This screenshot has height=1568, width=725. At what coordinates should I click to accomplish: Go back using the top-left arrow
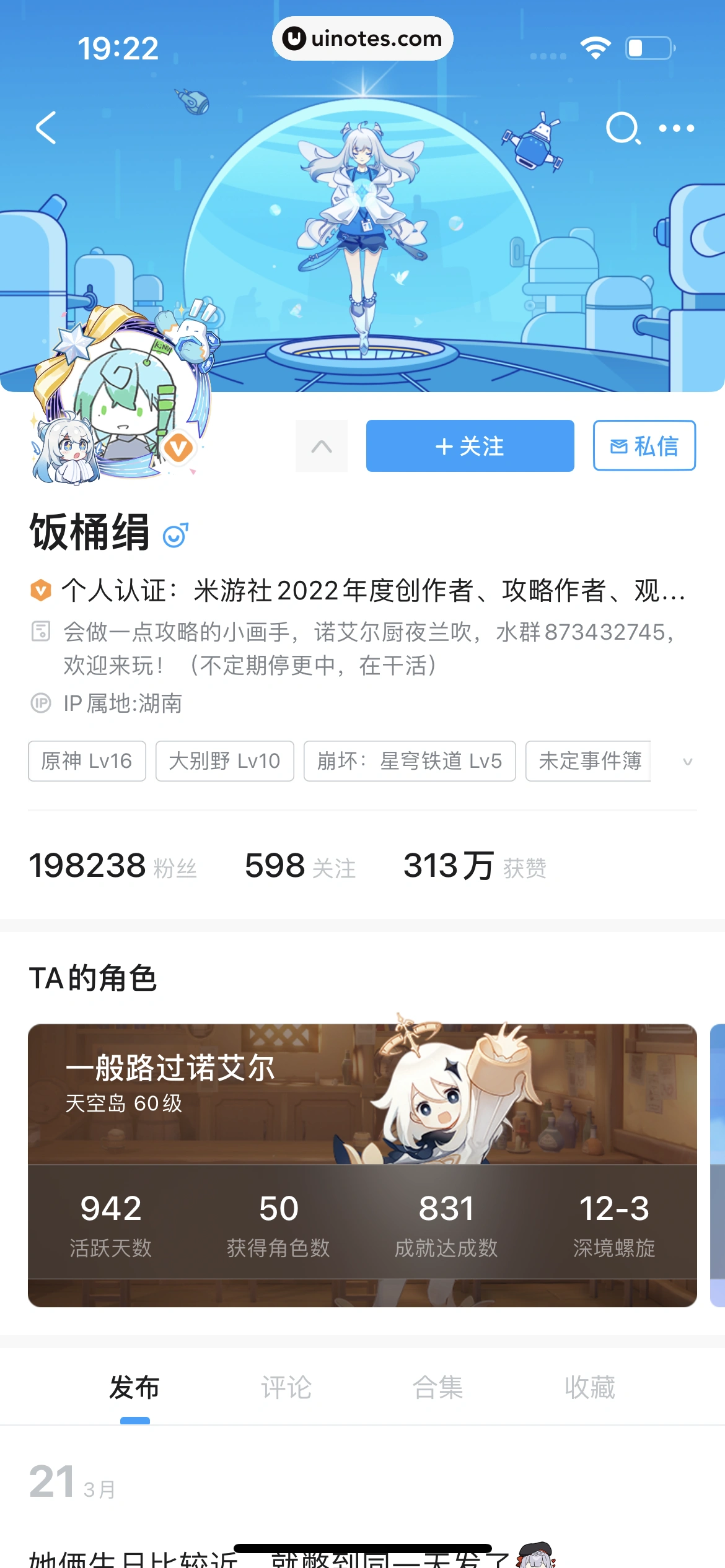46,128
